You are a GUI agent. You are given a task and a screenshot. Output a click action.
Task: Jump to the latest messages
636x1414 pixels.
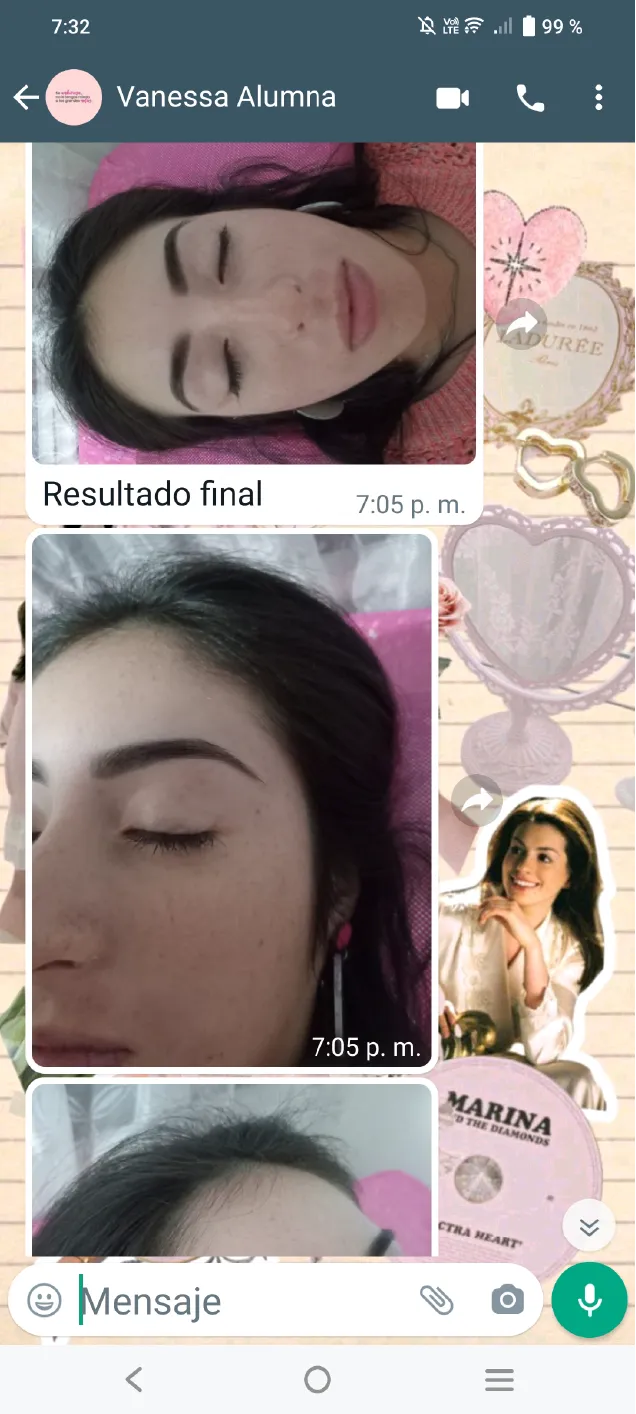[x=589, y=1226]
